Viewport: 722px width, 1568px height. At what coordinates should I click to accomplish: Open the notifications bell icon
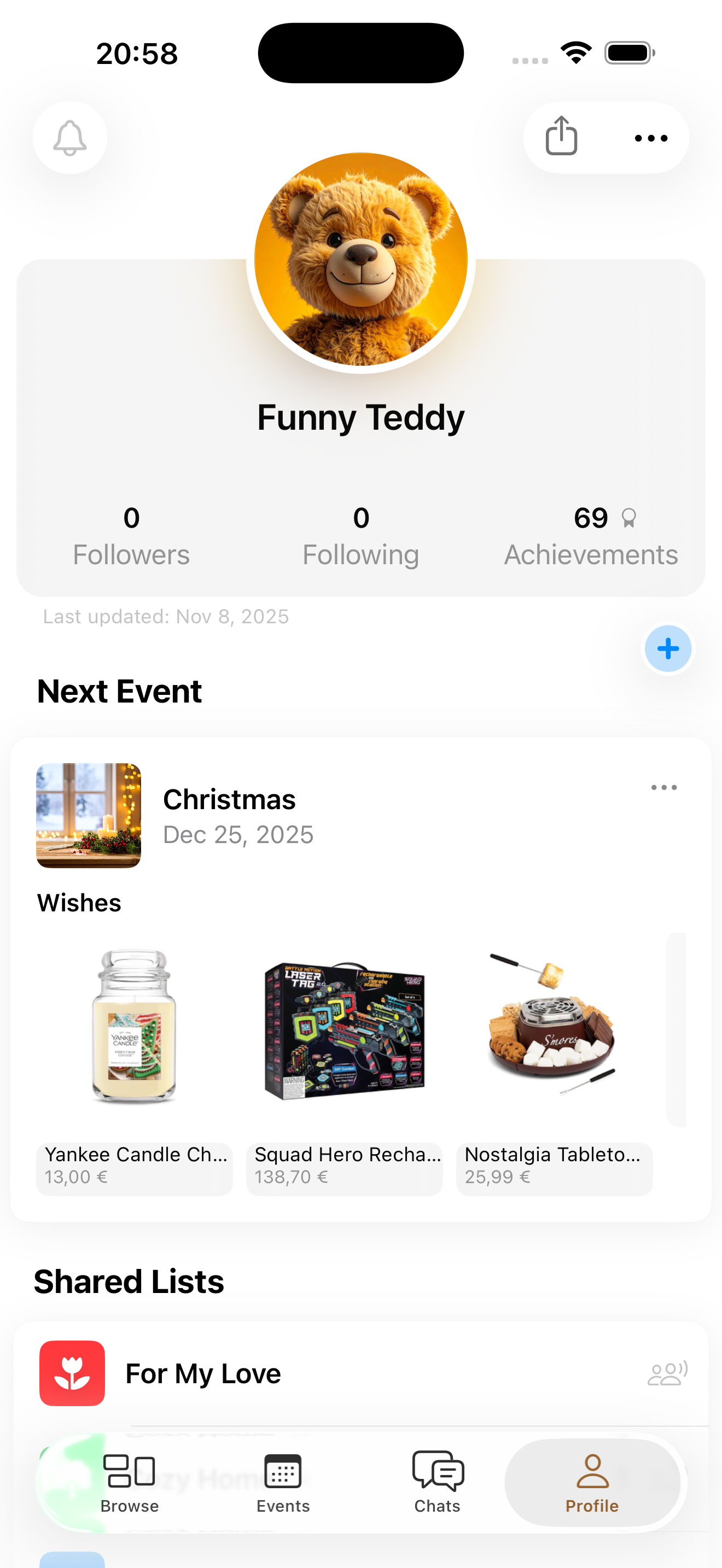point(69,138)
